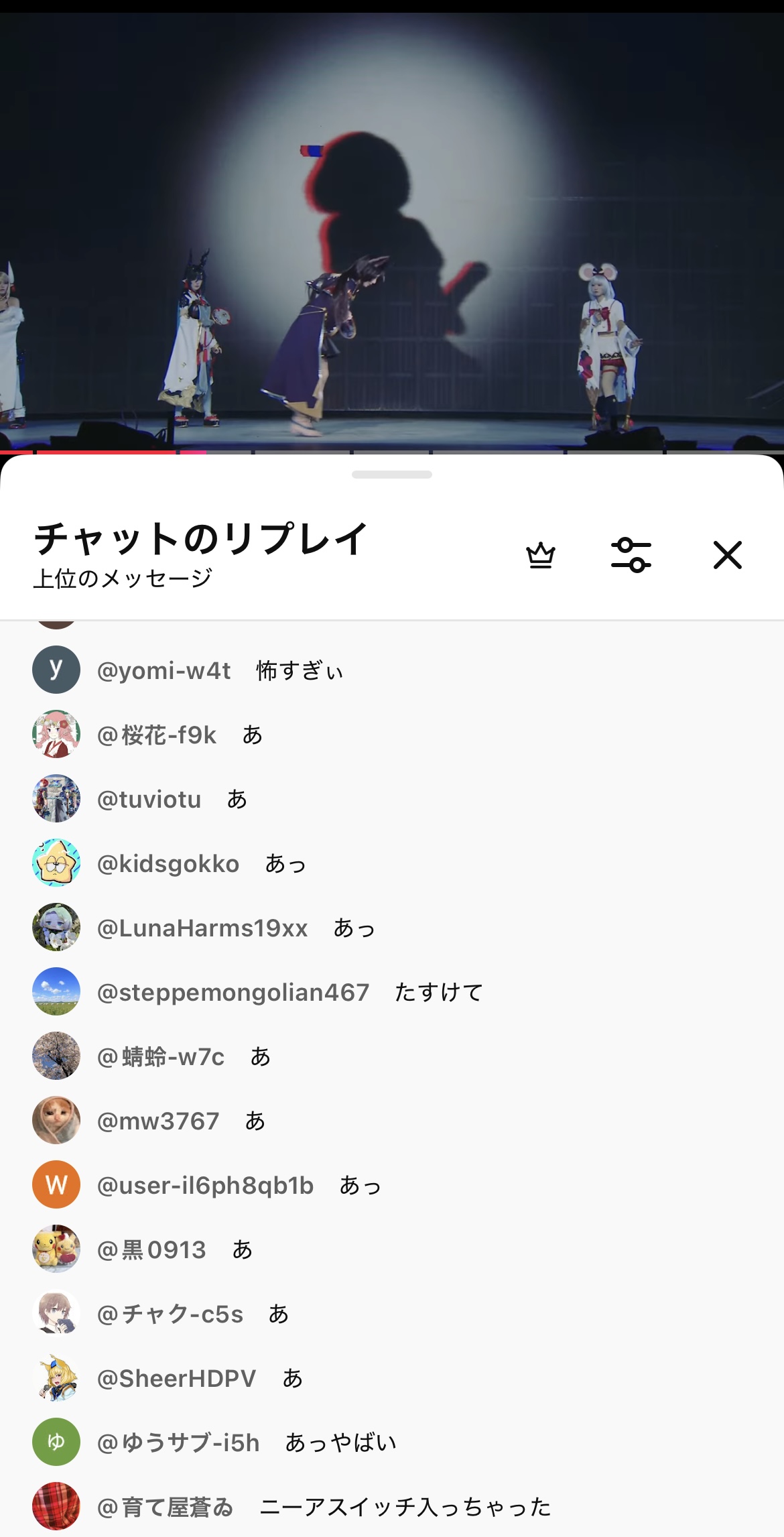Viewport: 784px width, 1537px height.
Task: Open chat filter settings icon
Action: point(631,555)
